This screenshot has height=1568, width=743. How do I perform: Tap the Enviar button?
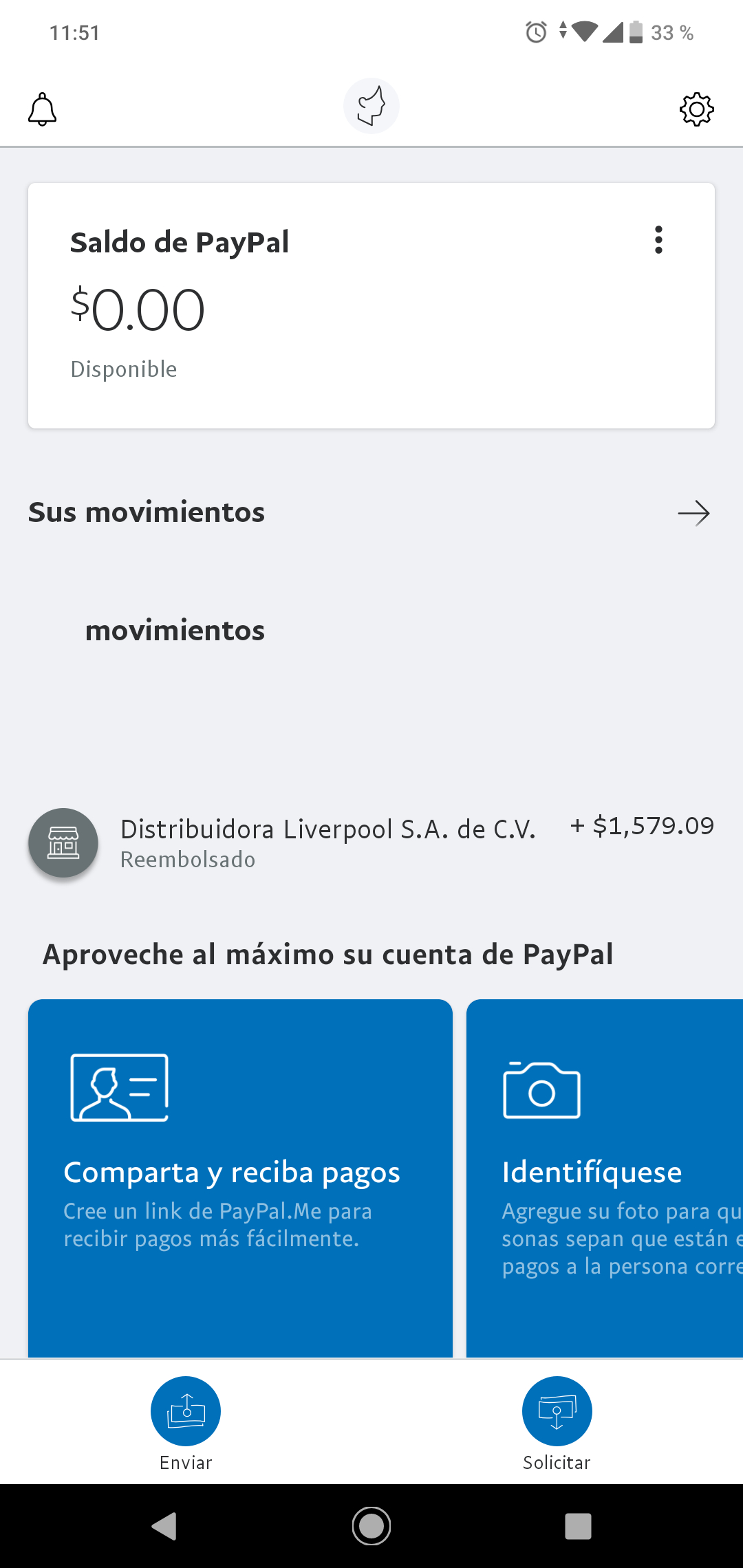[186, 1424]
